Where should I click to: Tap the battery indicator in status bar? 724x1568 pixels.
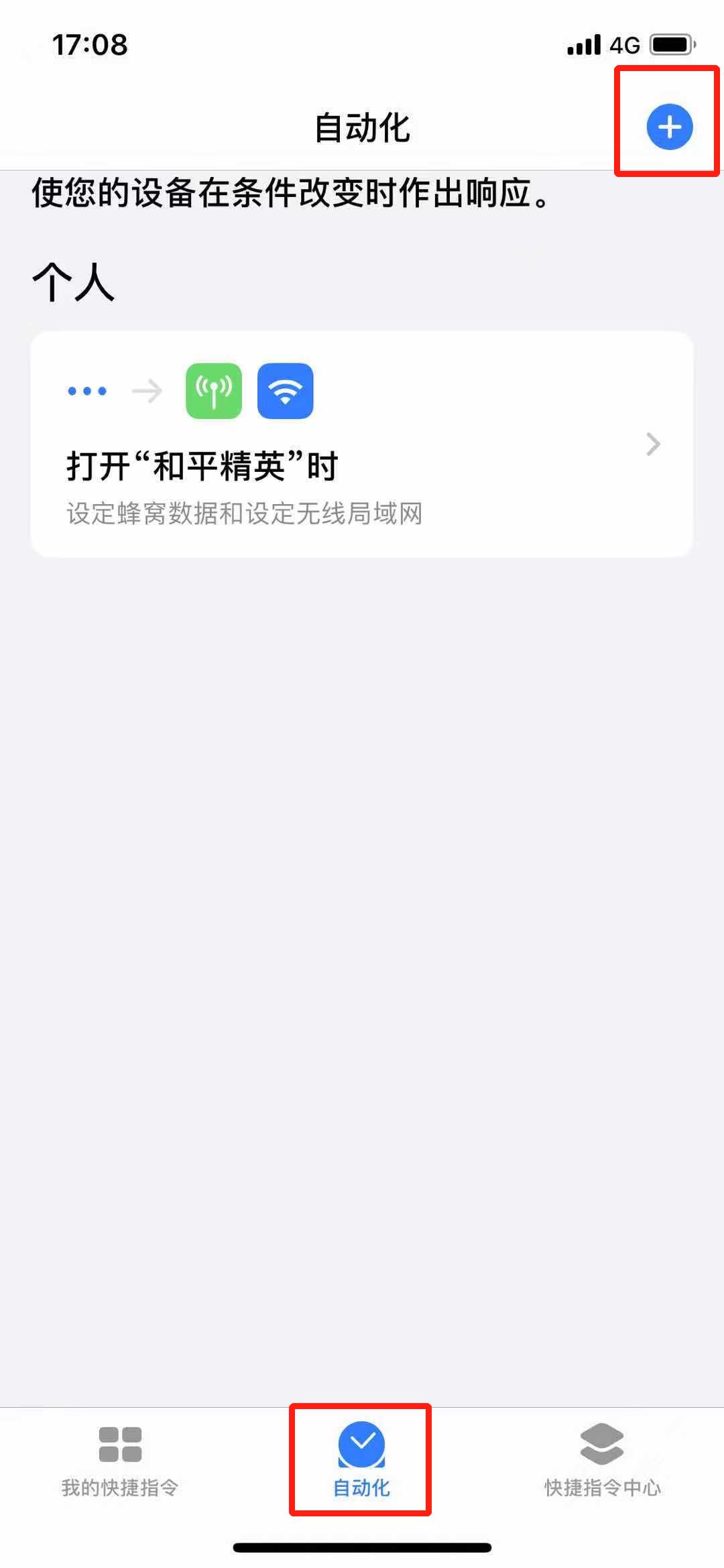point(673,43)
